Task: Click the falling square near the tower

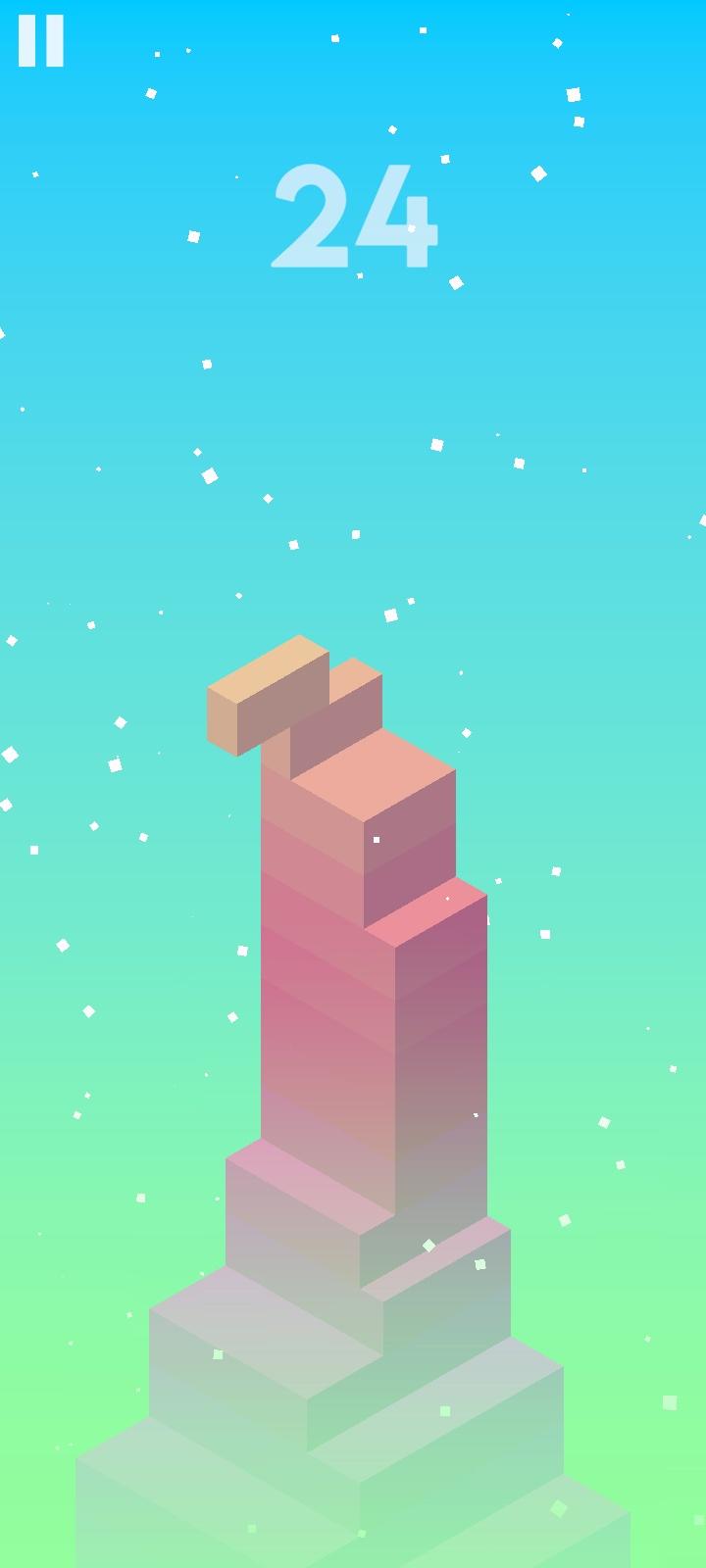Action: (x=376, y=841)
